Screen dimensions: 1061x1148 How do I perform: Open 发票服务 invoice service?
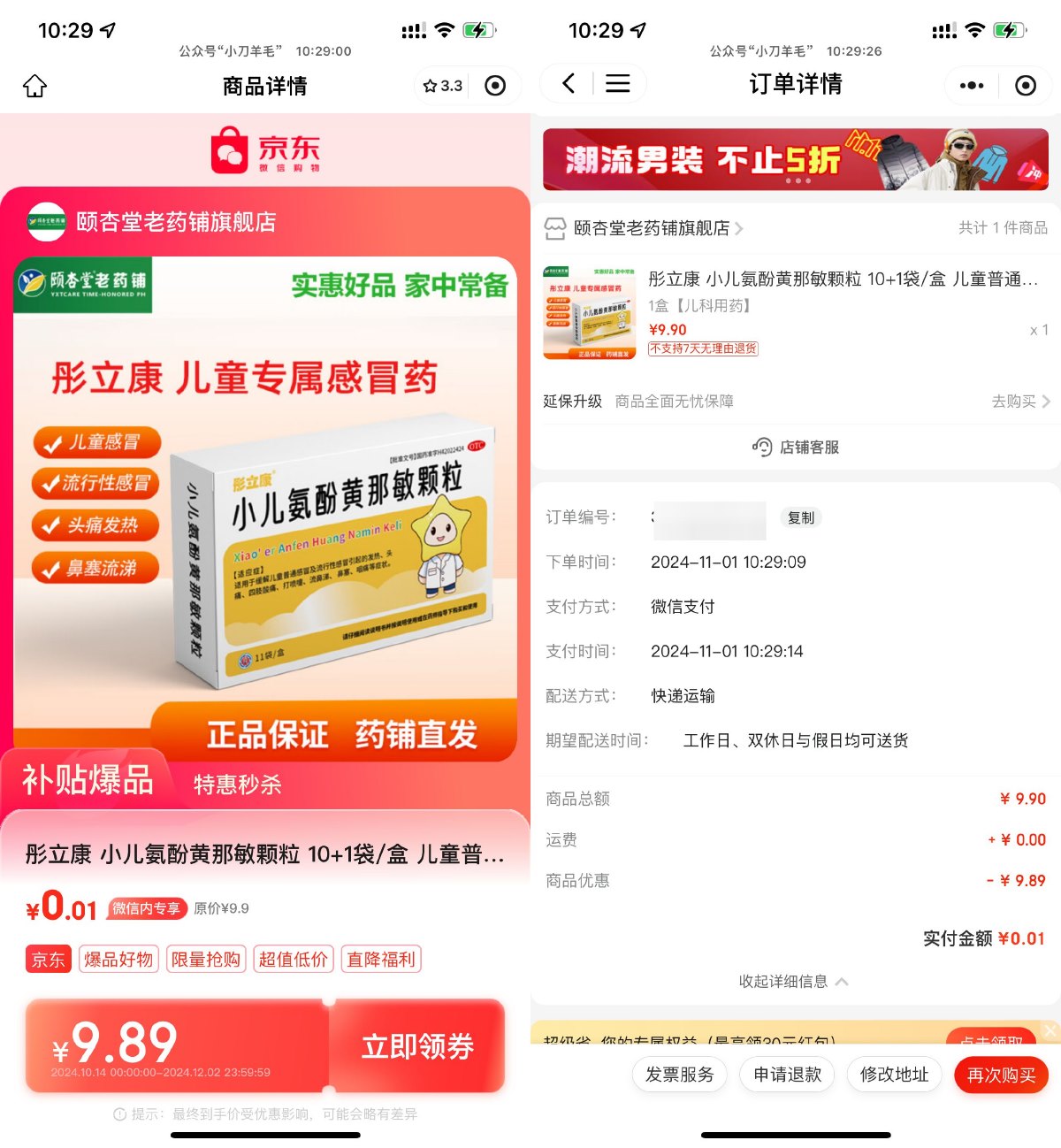[679, 1075]
